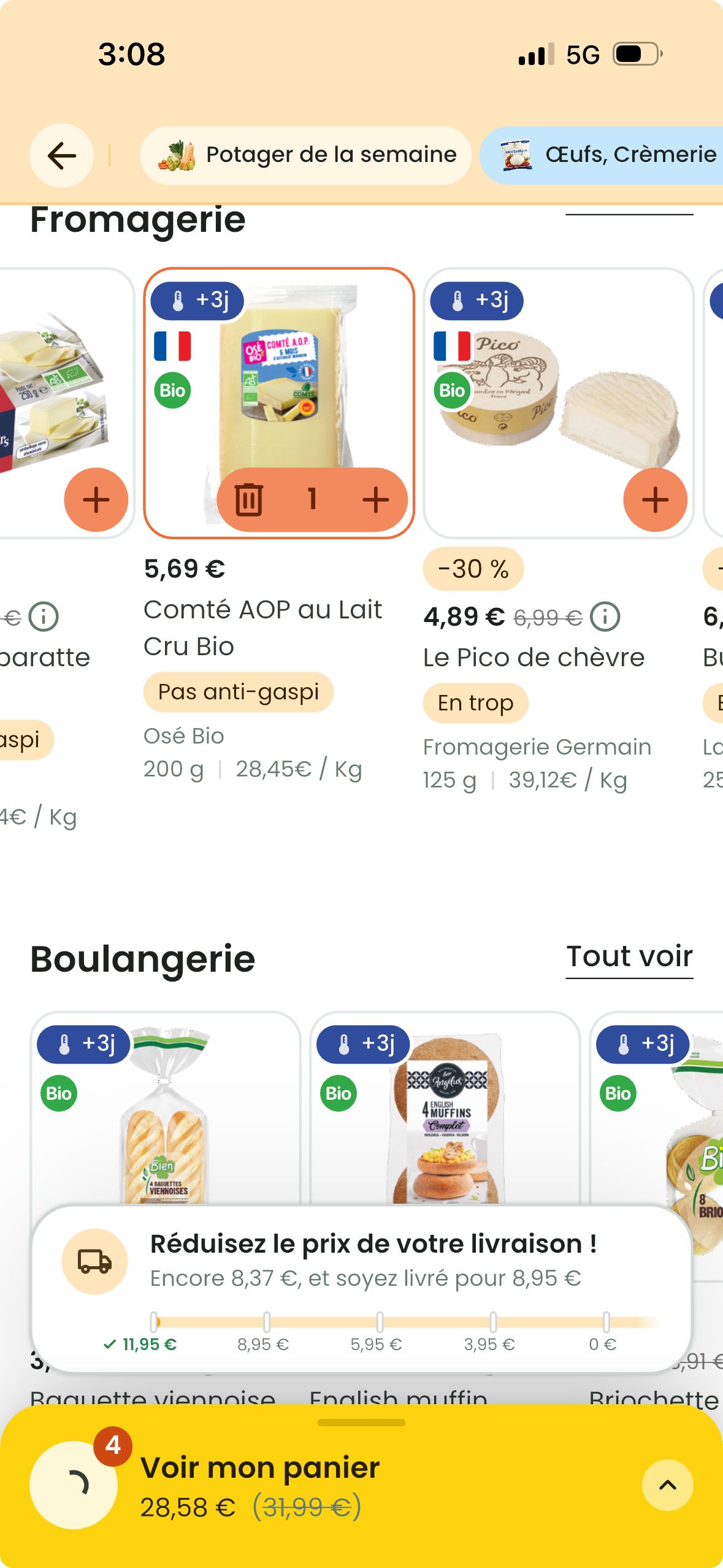This screenshot has height=1568, width=723.
Task: Open price info for Le Pico de chèvre
Action: pos(604,616)
